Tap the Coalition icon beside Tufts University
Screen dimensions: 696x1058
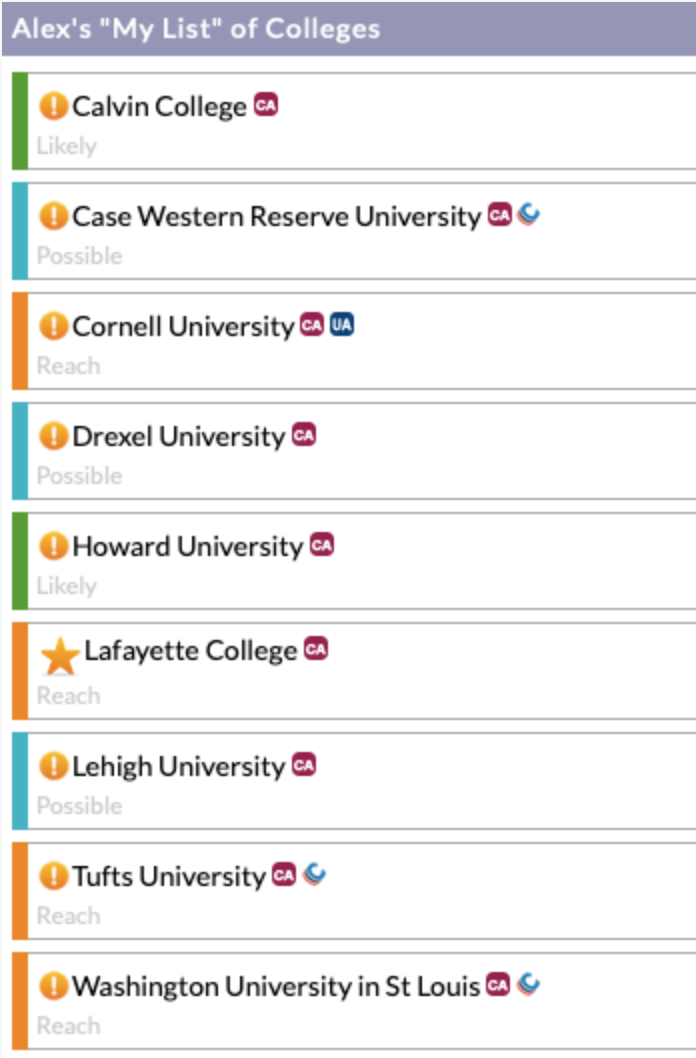(315, 875)
